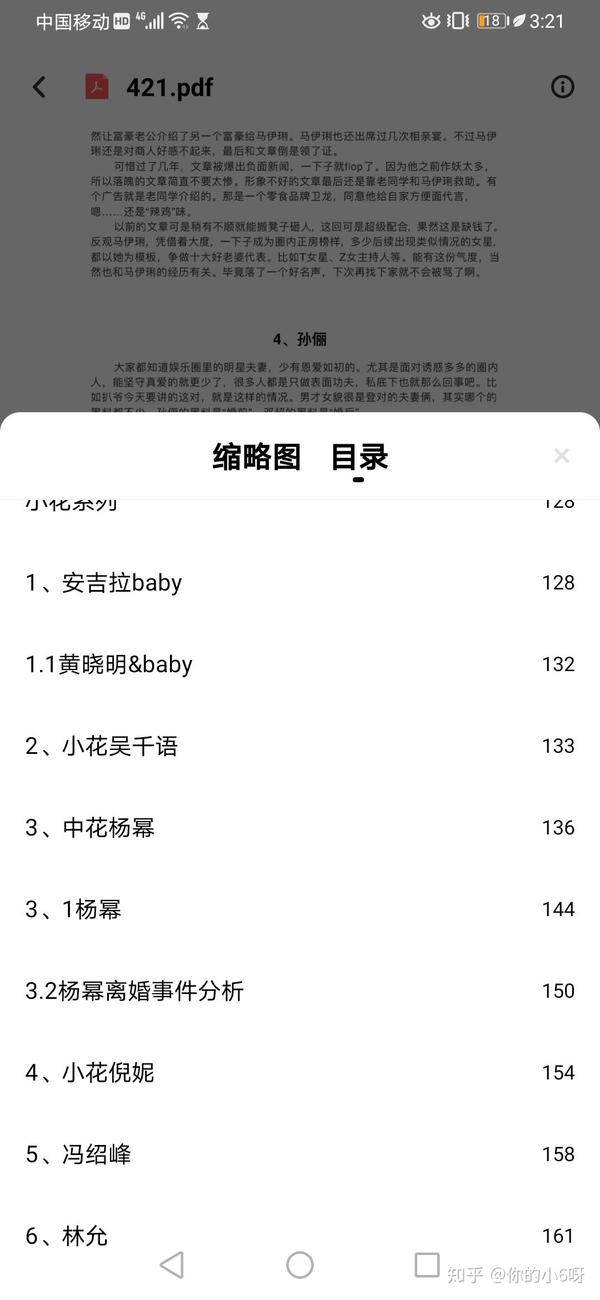600x1300 pixels.
Task: Select the 目录 tab
Action: (359, 457)
